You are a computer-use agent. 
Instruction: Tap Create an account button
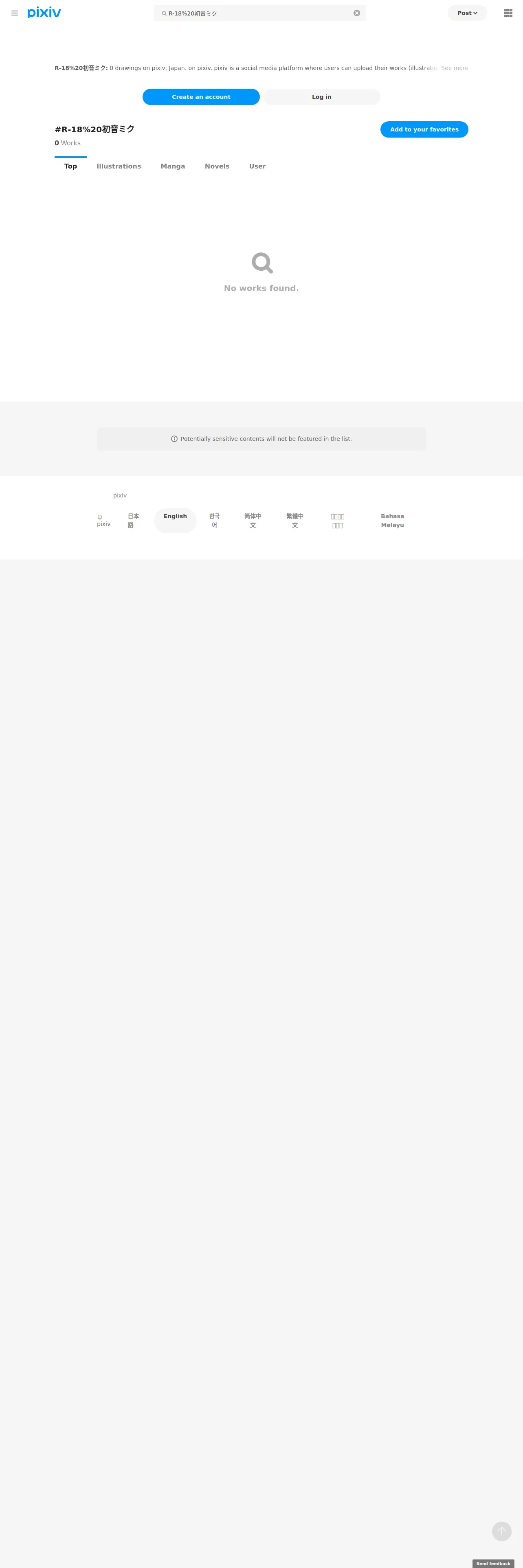201,97
